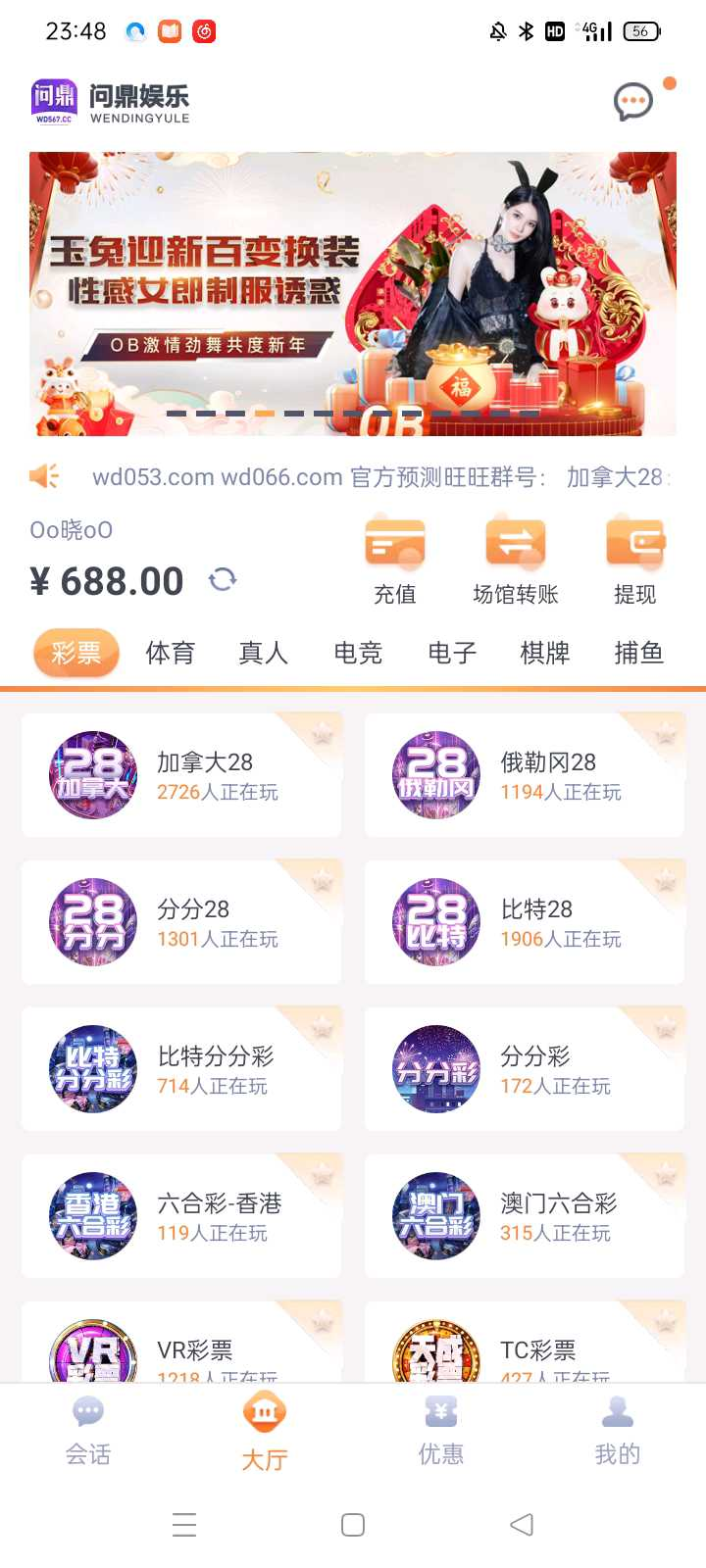Open the 加拿大28 game card
The image size is (706, 1568).
pyautogui.click(x=181, y=775)
